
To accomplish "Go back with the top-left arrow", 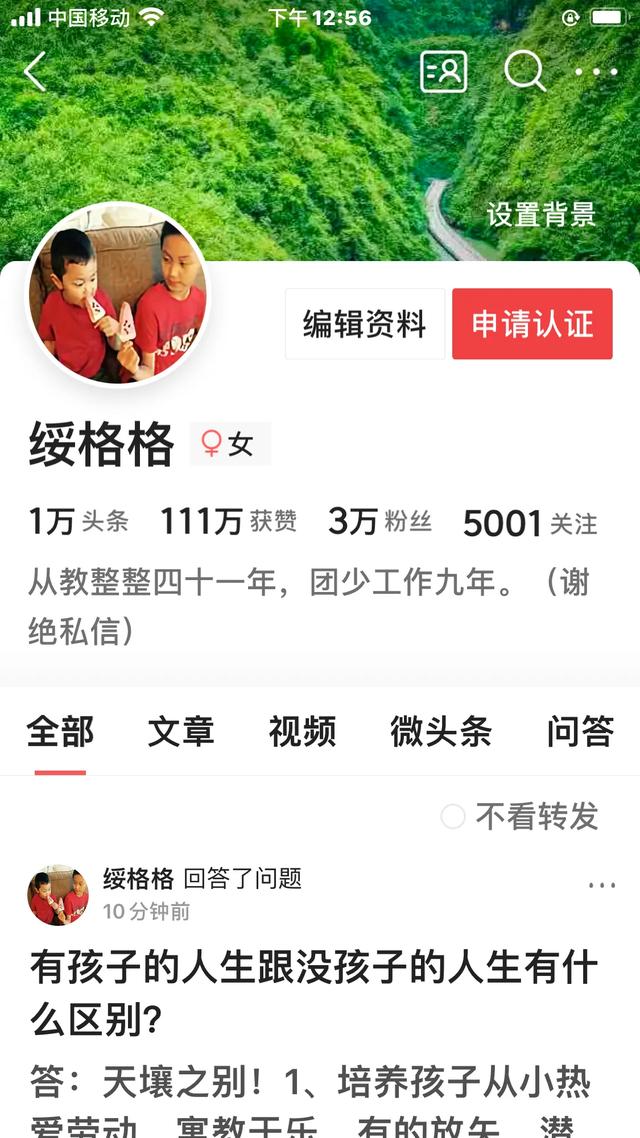I will pyautogui.click(x=35, y=71).
